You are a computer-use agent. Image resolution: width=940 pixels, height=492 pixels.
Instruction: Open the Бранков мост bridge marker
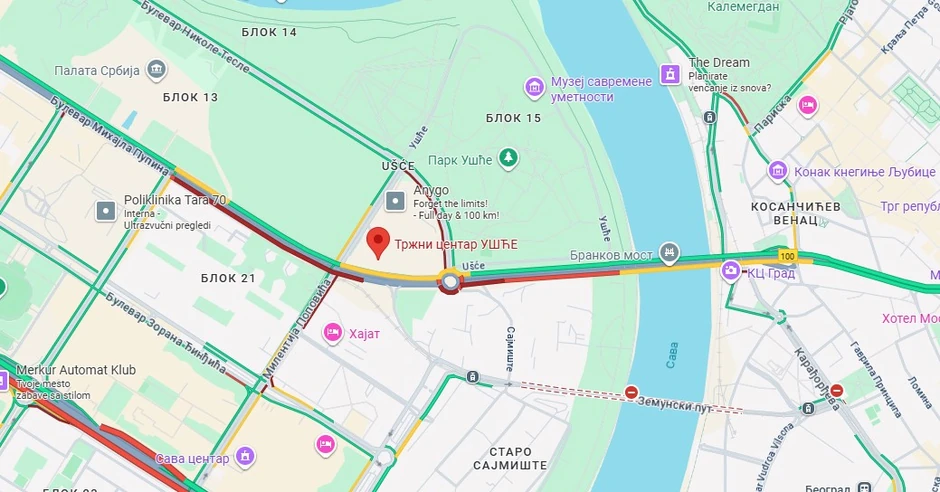point(670,253)
